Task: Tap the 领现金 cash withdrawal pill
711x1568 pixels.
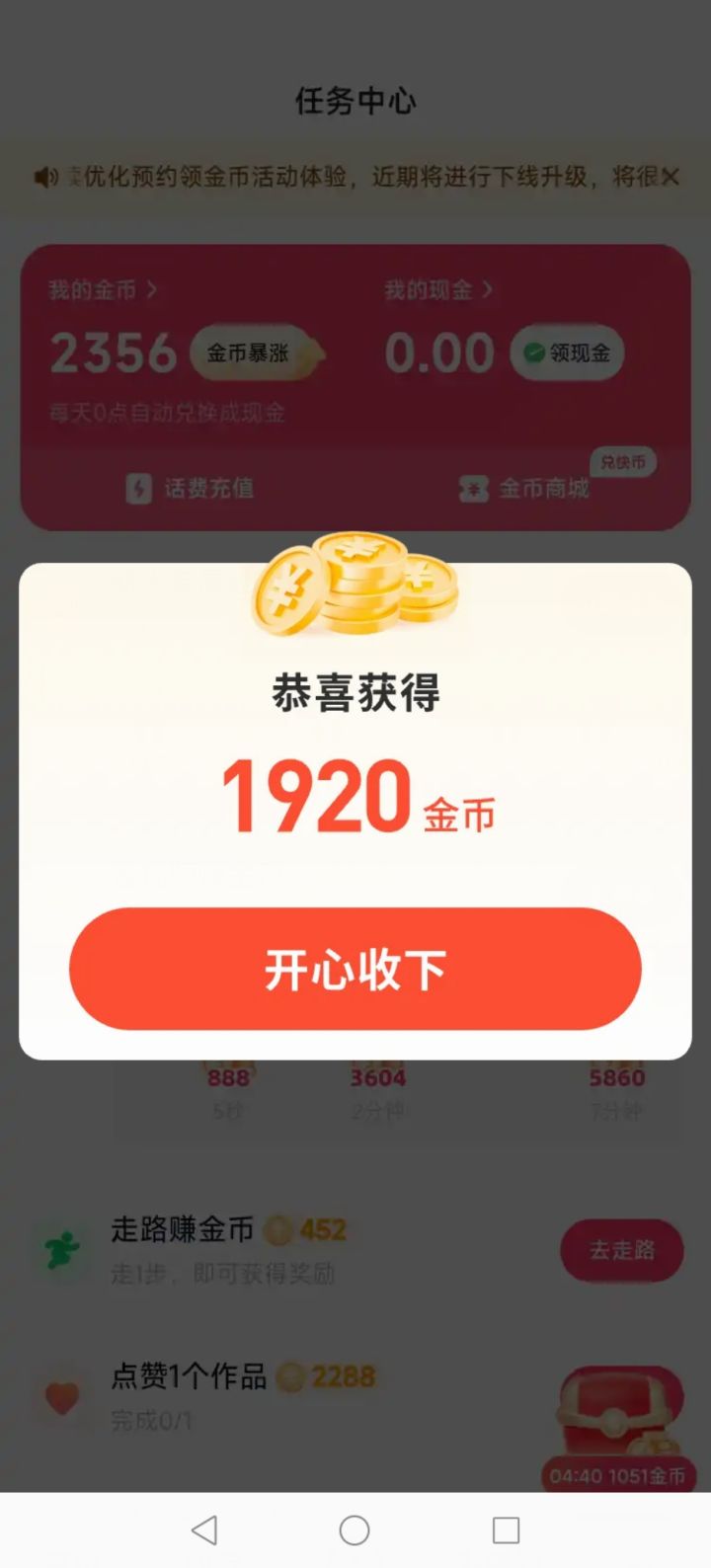Action: point(569,352)
